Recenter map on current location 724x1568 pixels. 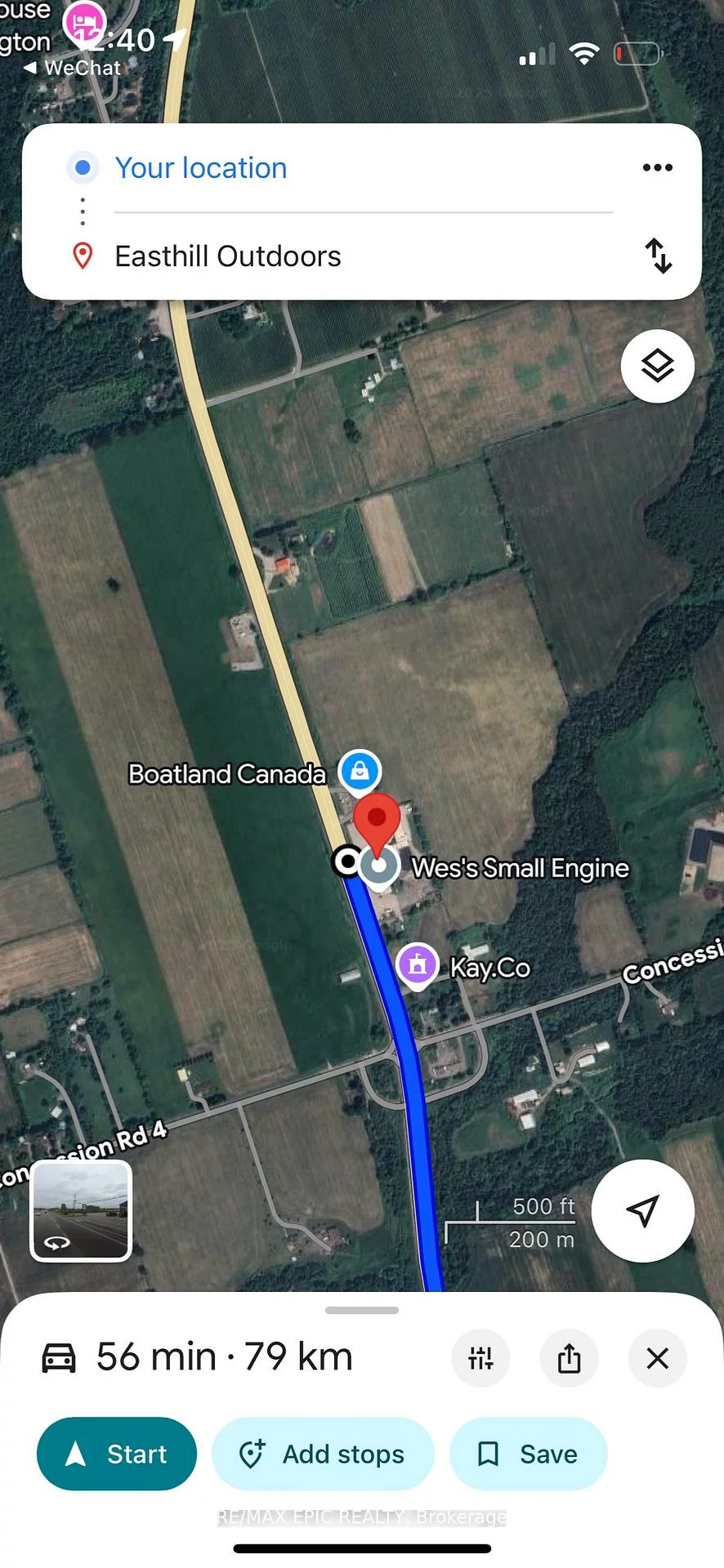(642, 1210)
